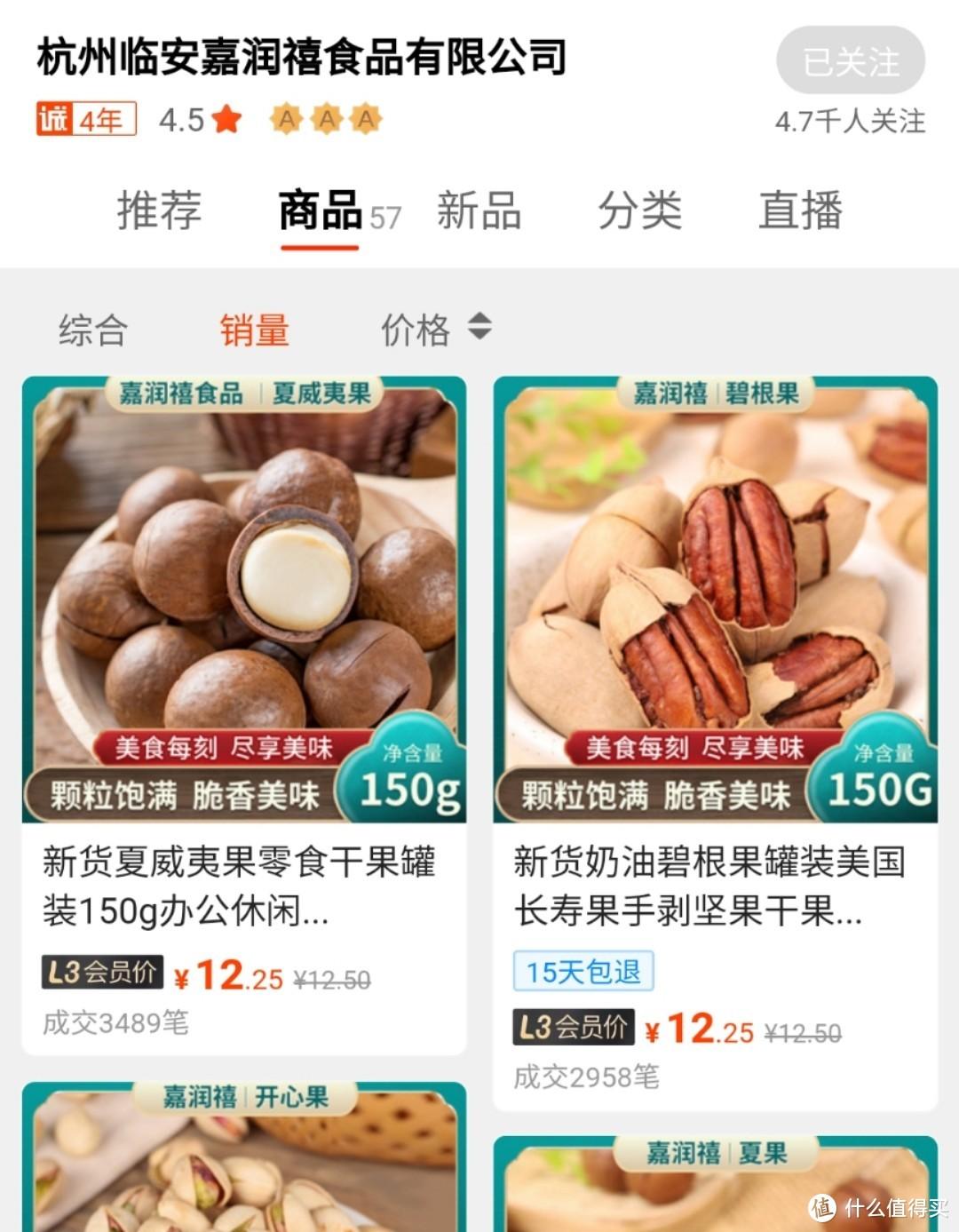Select the 销量 sales sort option
Viewport: 959px width, 1232px height.
click(253, 330)
